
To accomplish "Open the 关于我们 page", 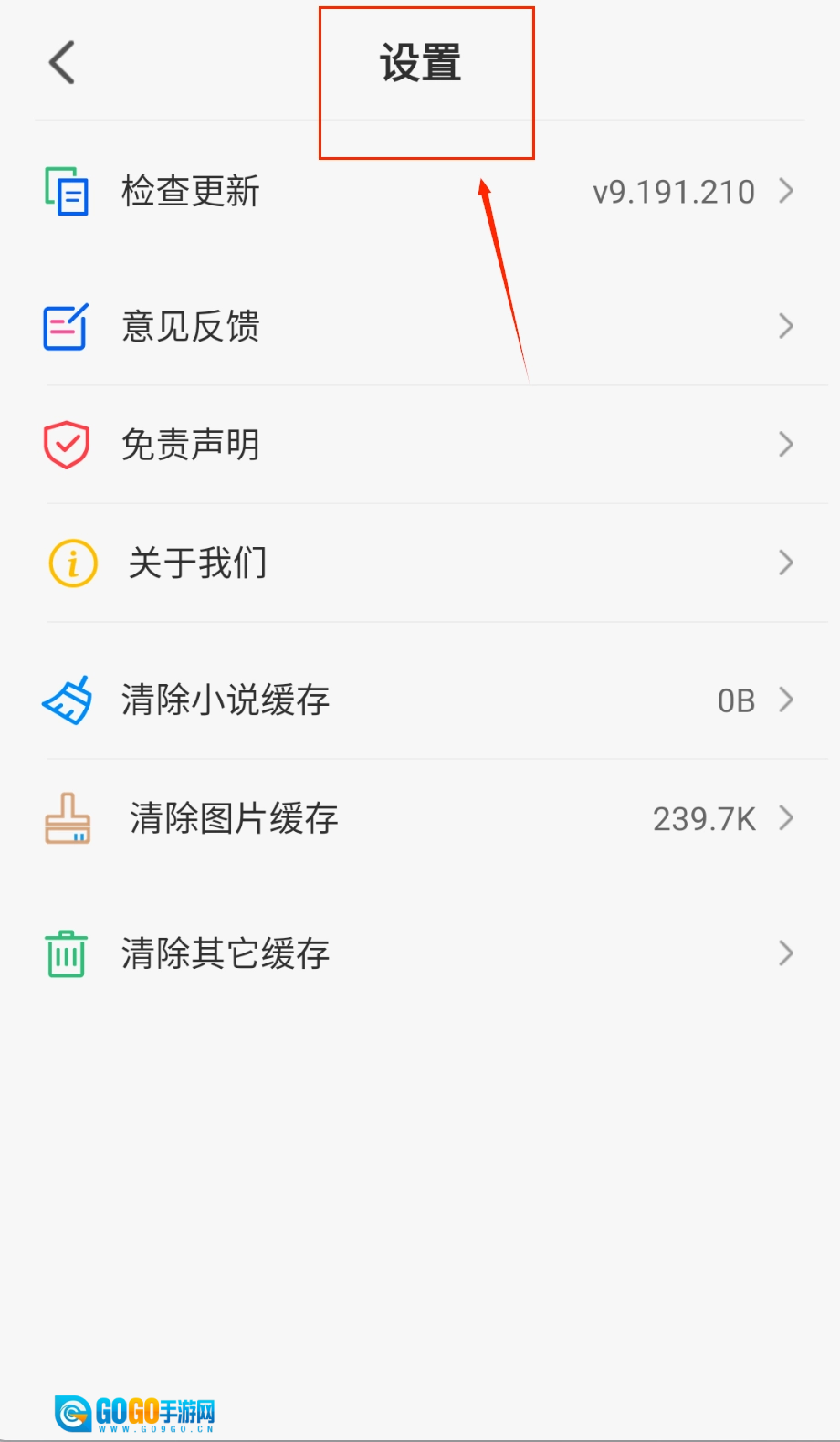I will tap(197, 563).
